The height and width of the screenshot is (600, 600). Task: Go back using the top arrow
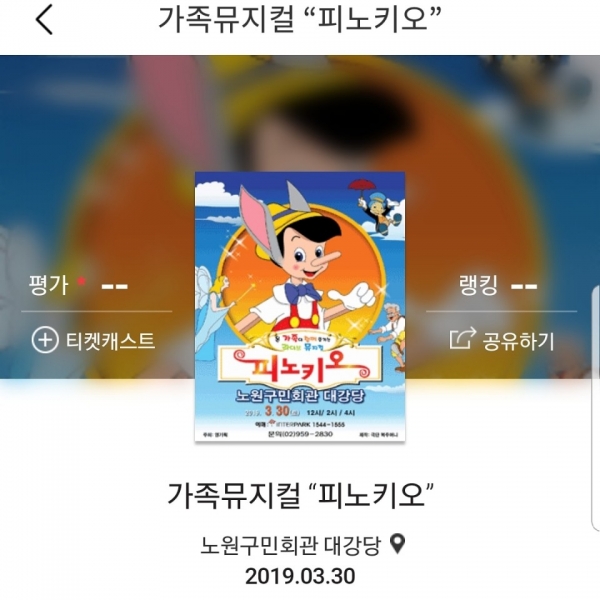tap(44, 21)
